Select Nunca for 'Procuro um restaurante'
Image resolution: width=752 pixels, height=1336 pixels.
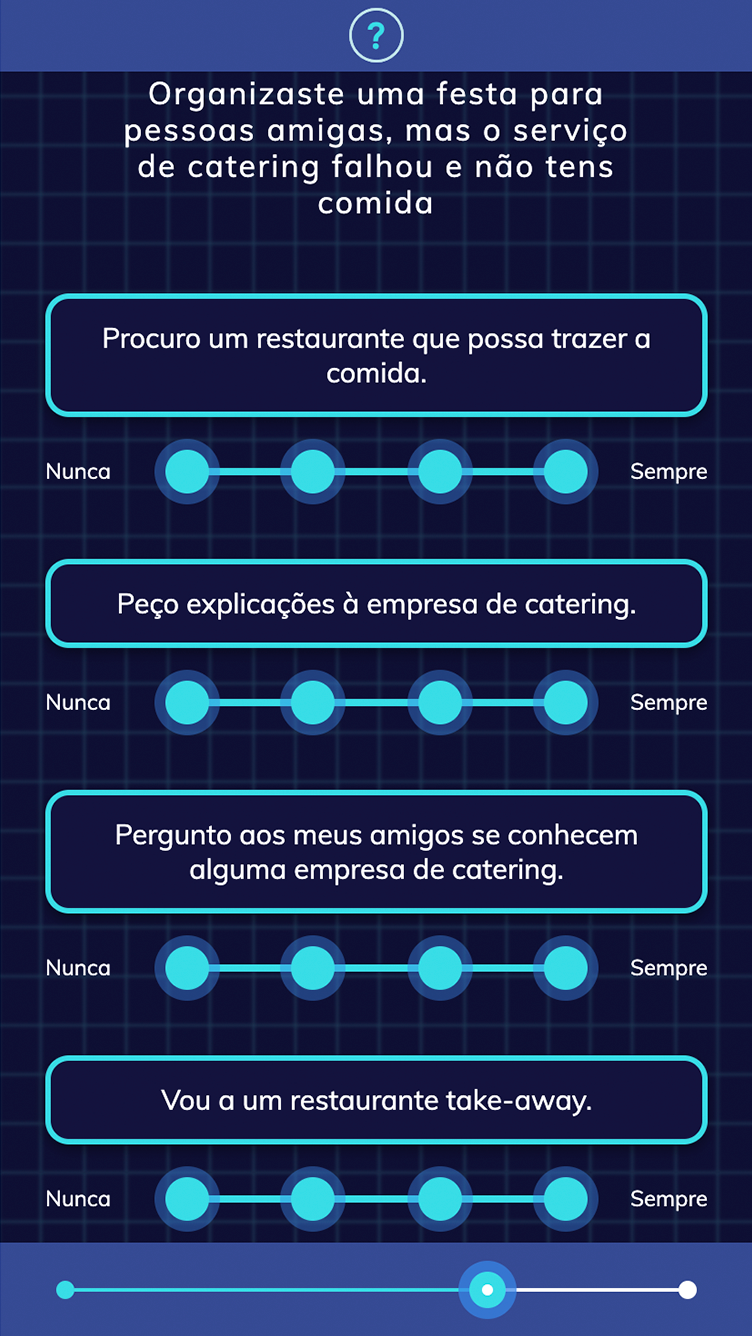(x=187, y=471)
